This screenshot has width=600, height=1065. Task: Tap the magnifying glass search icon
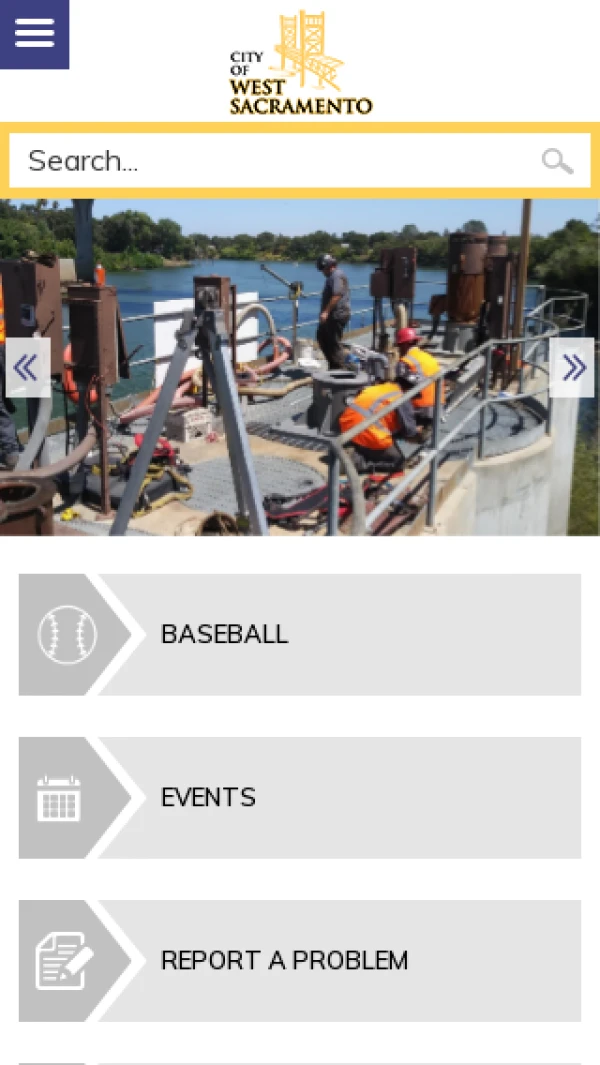557,161
